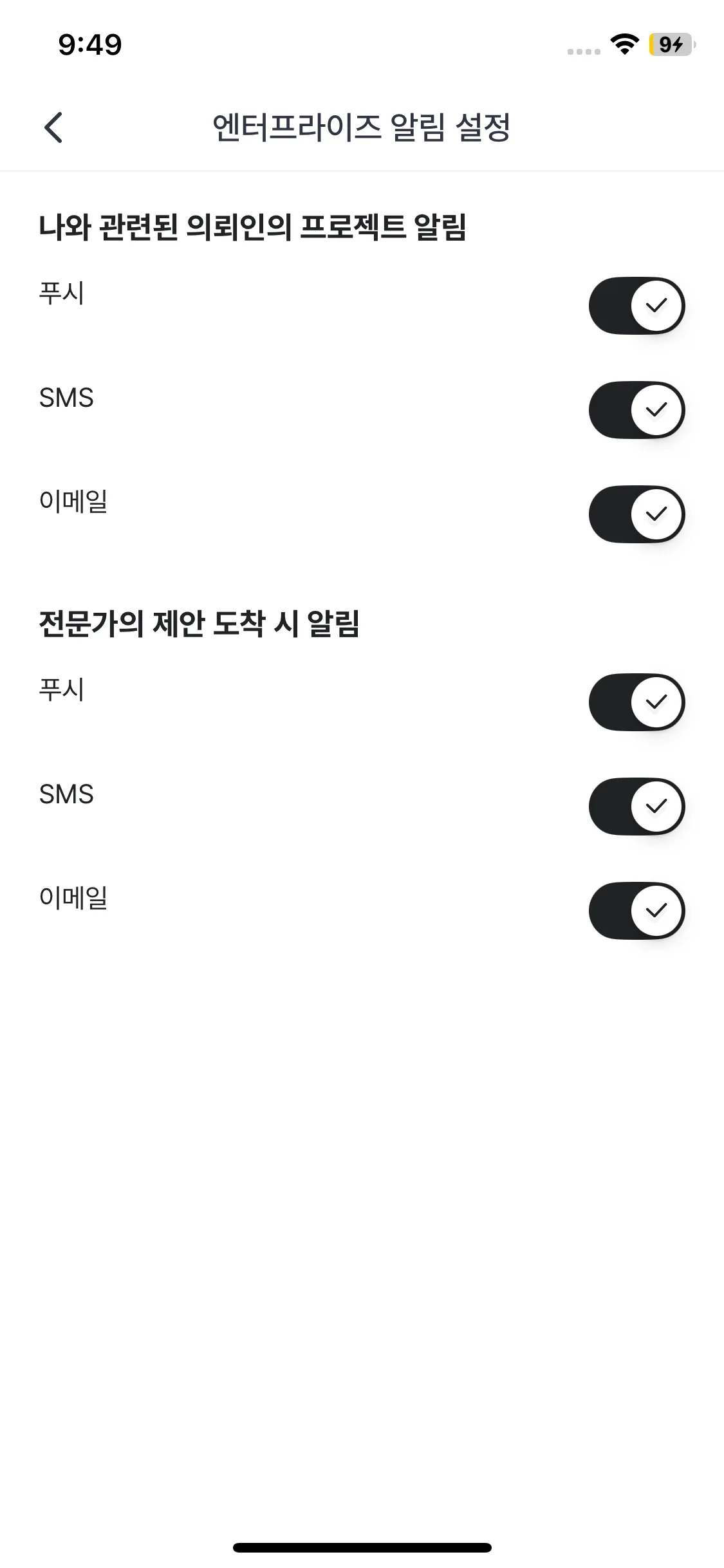724x1568 pixels.
Task: Tap the checkmark in the second SMS switch
Action: tap(657, 806)
